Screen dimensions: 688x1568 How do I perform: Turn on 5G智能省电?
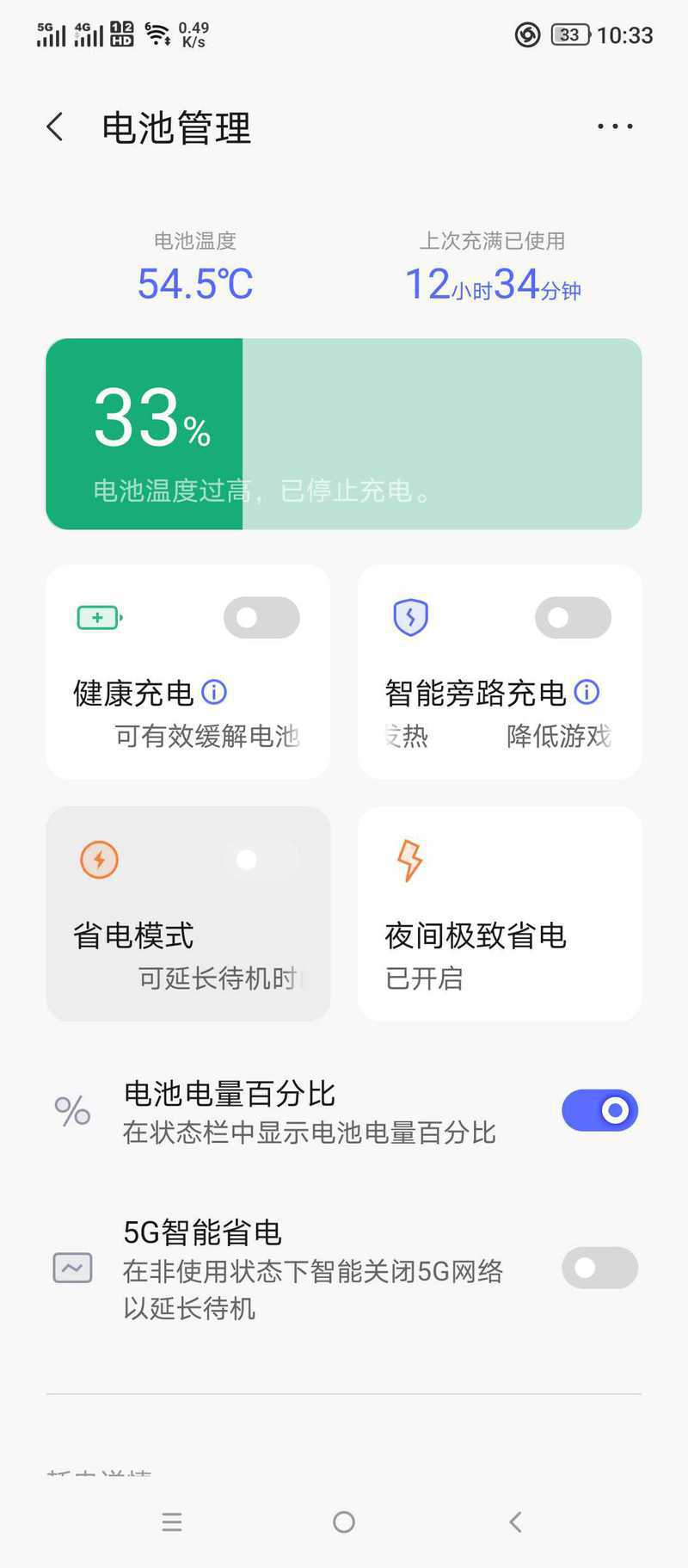click(x=599, y=1268)
